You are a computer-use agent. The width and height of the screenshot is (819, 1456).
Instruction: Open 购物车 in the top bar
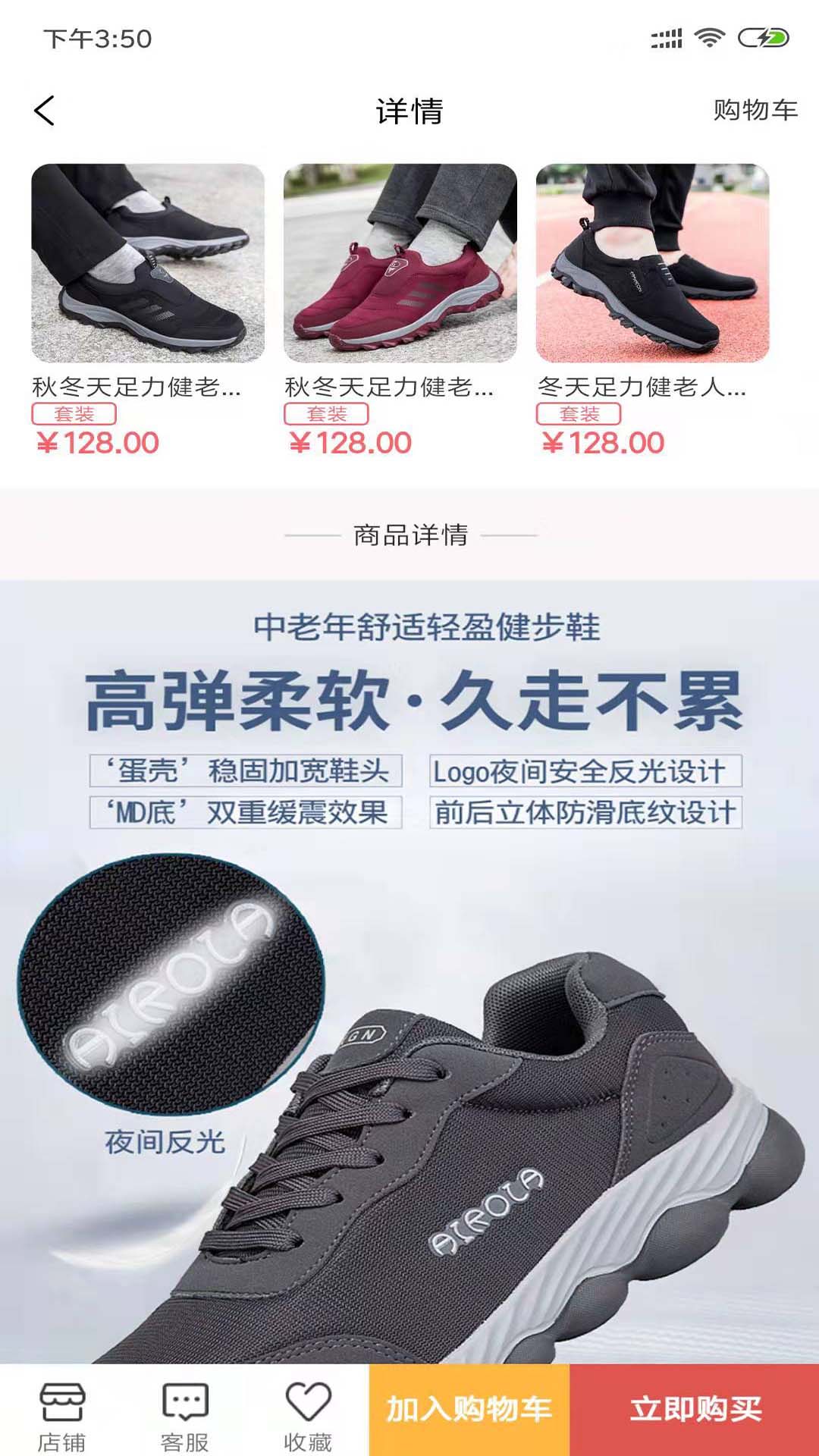[x=755, y=111]
